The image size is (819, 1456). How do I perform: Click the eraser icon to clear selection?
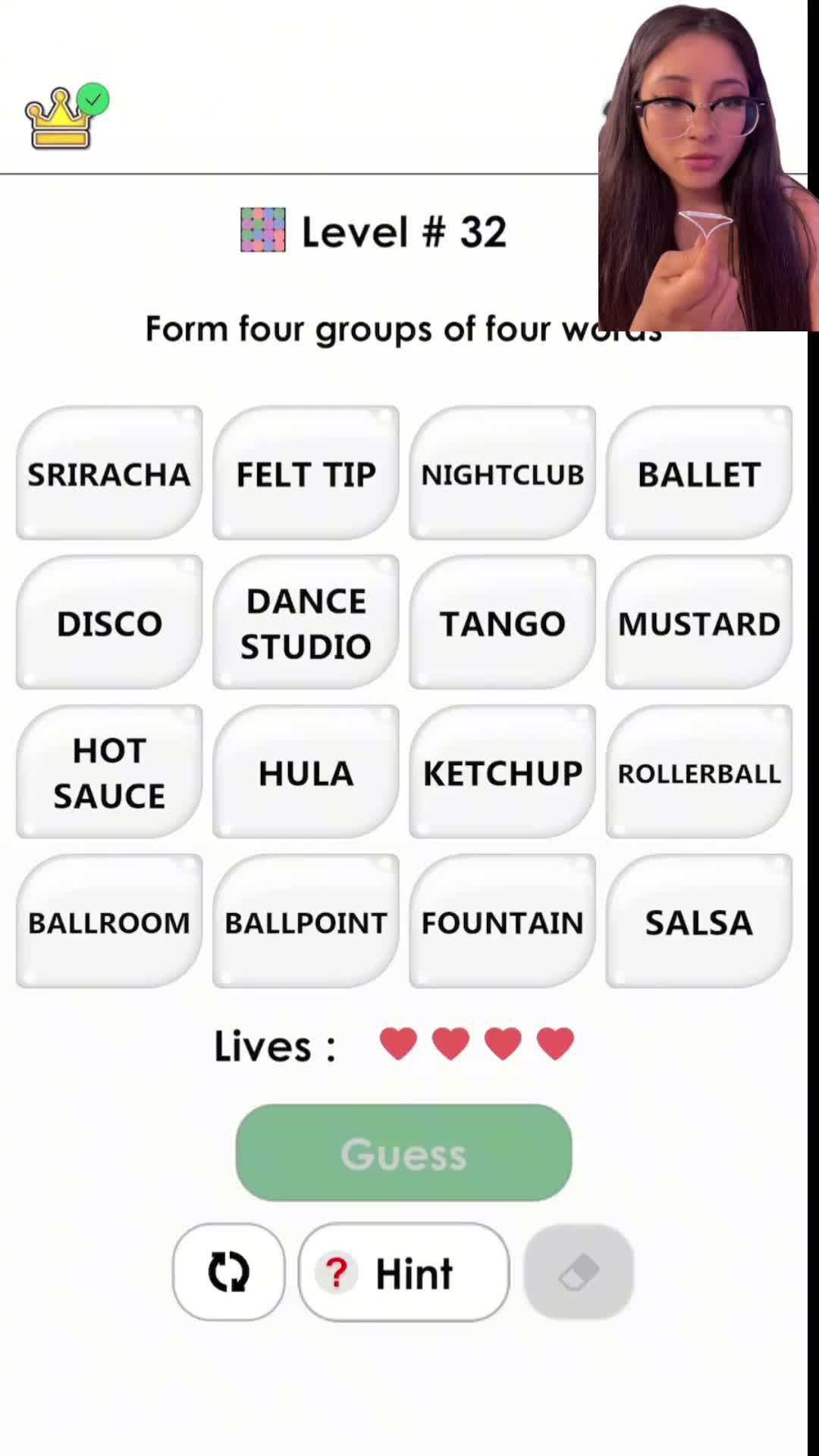tap(578, 1271)
